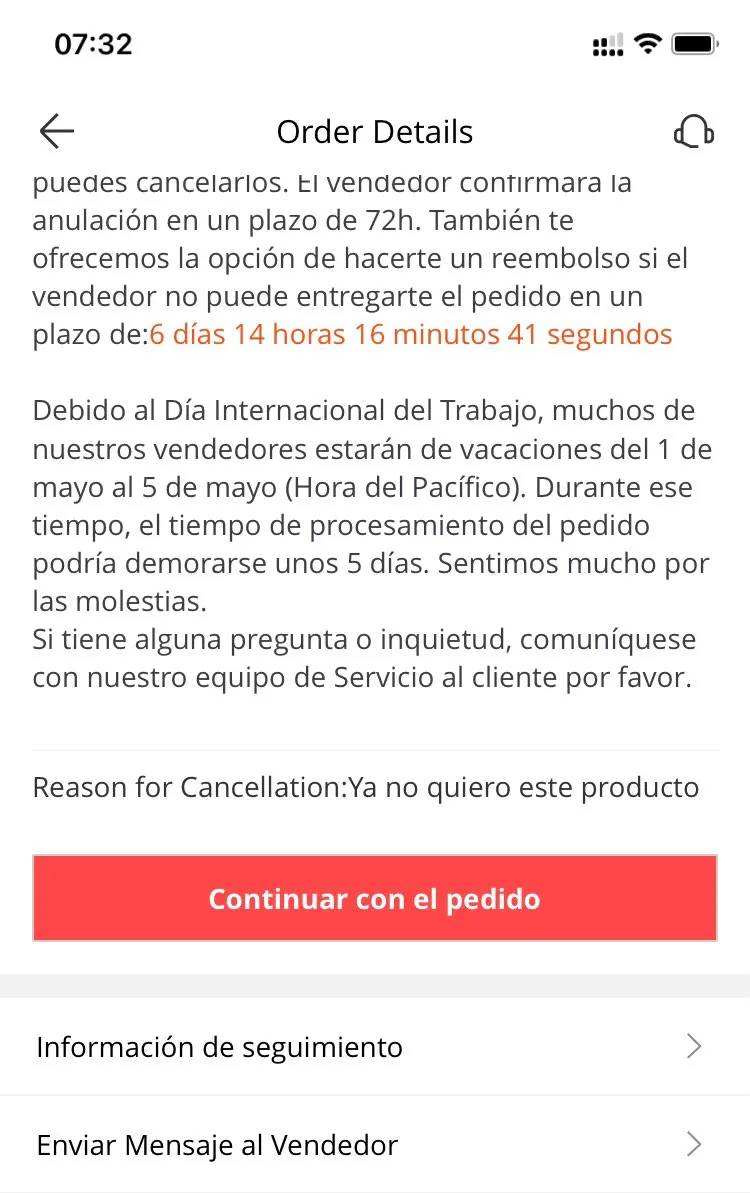This screenshot has height=1193, width=750.
Task: Tap Continuar con el pedido button
Action: [x=375, y=898]
